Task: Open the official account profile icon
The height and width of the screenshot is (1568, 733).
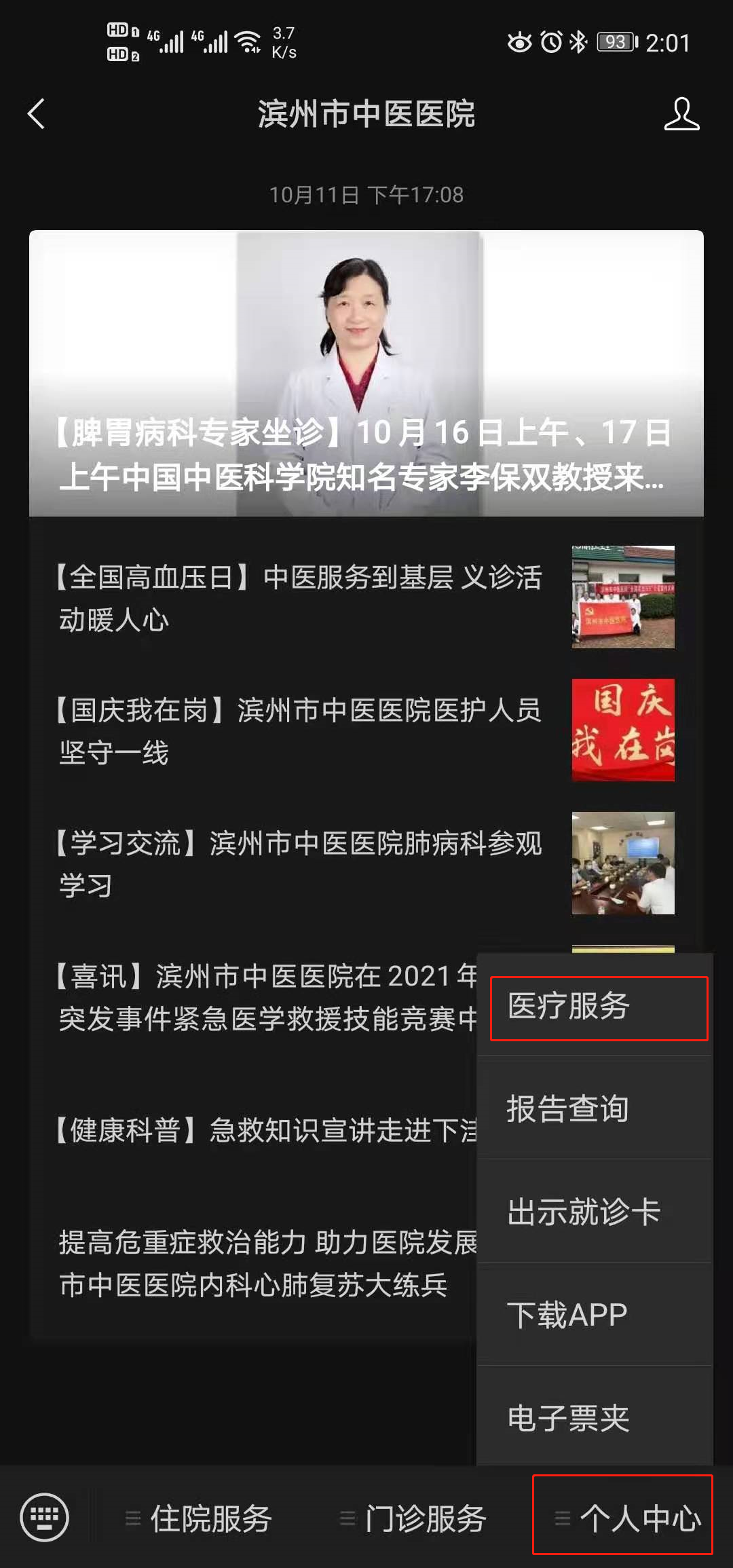Action: coord(681,113)
